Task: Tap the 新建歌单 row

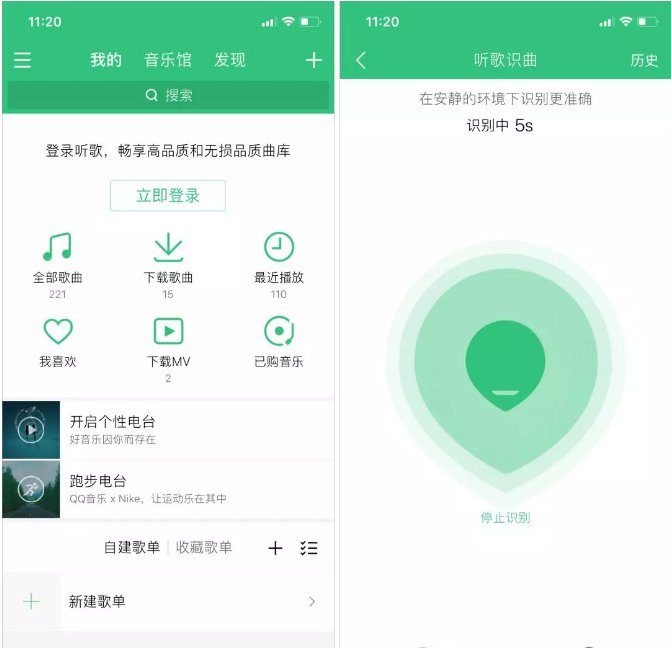Action: [168, 601]
